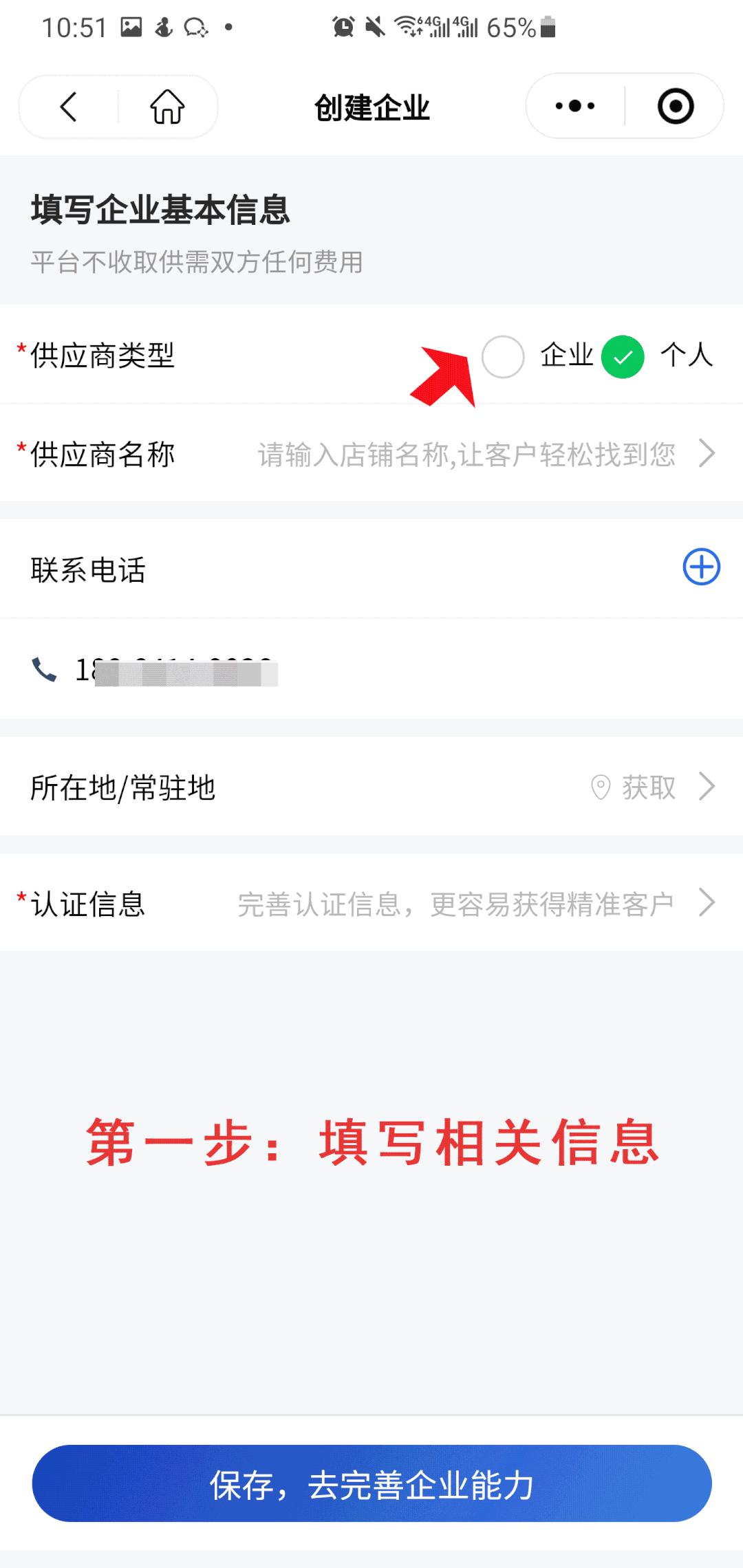Image resolution: width=743 pixels, height=1568 pixels.
Task: Close the mini program with the circle button
Action: [675, 106]
